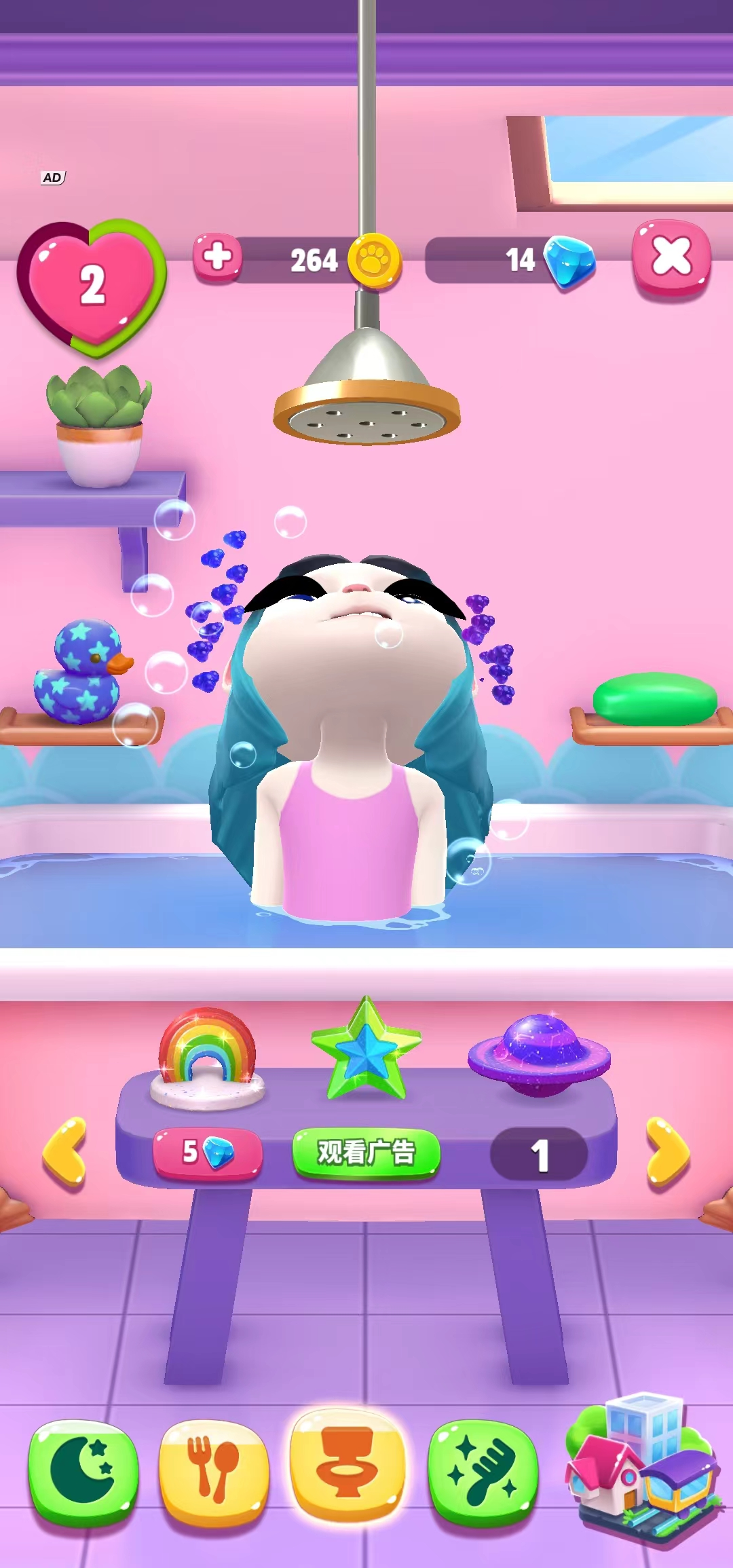Buy the rainbow bath bomb for 5 gems

point(208,1152)
